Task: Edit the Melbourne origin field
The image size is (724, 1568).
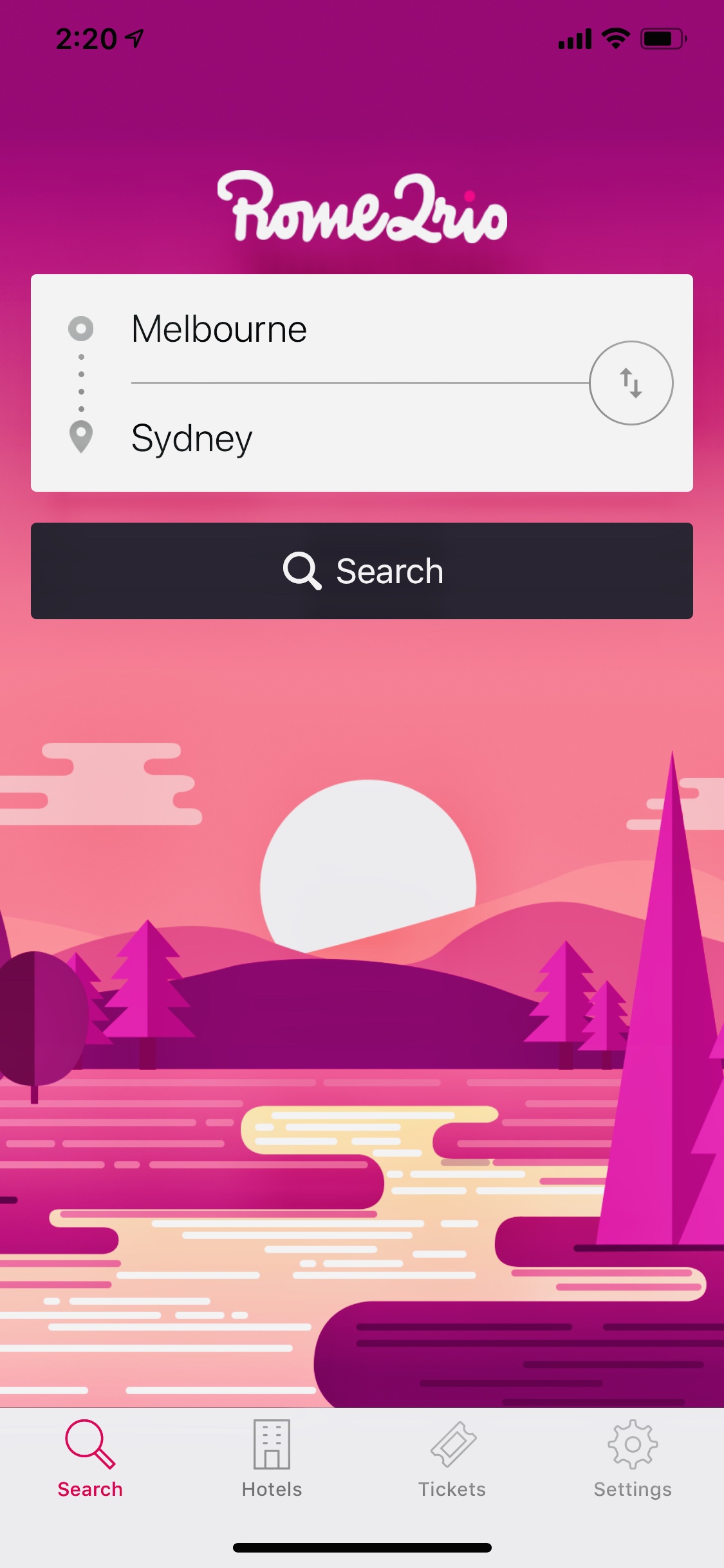Action: click(348, 330)
